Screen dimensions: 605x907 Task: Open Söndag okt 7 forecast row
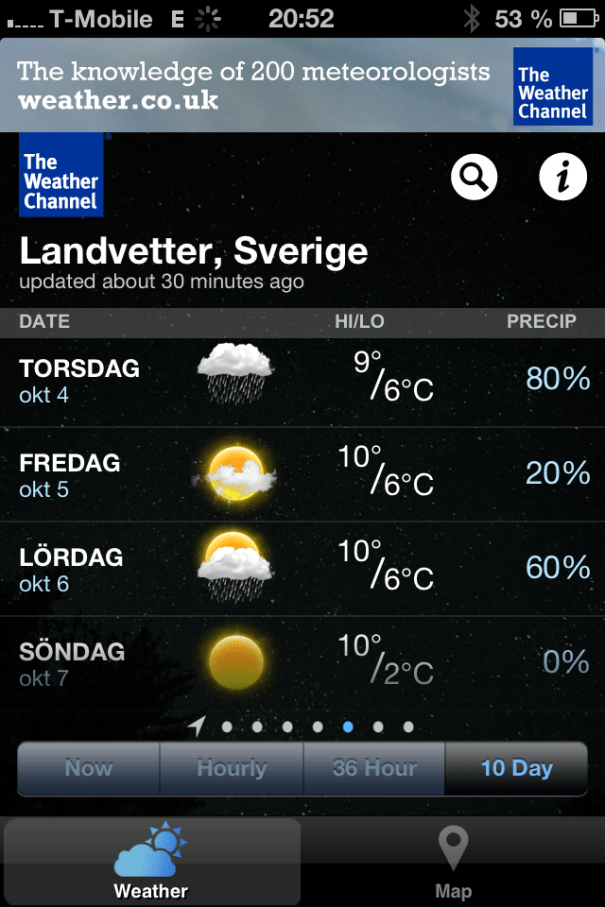click(x=302, y=663)
